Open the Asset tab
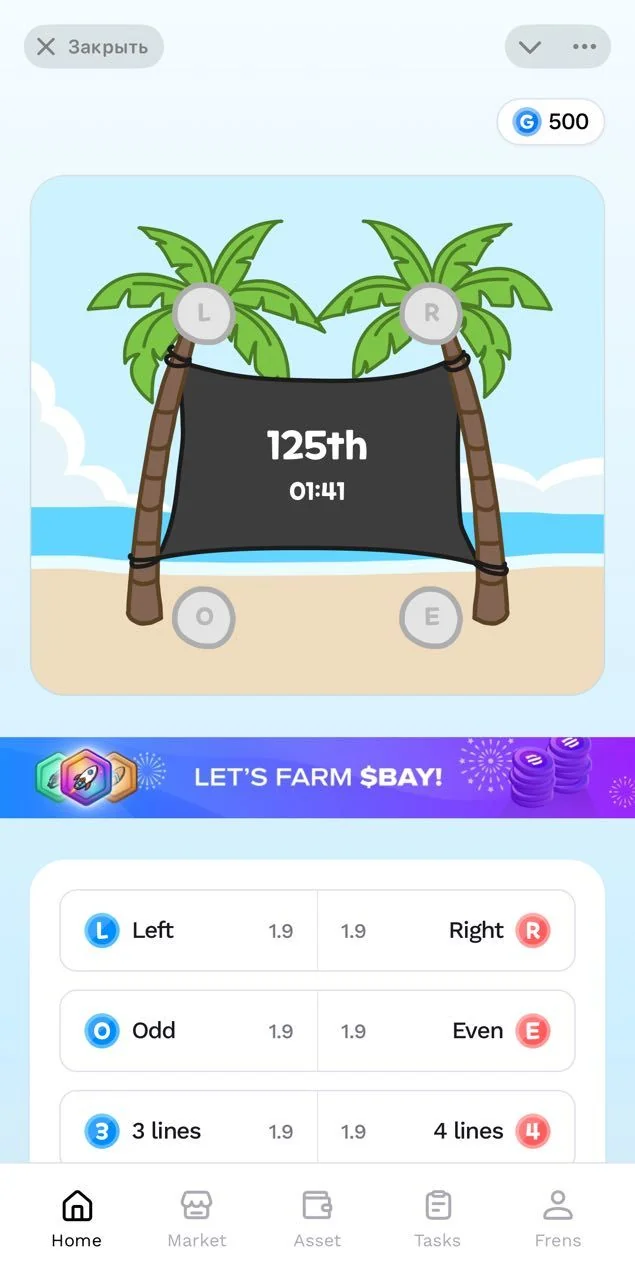 (x=317, y=1220)
